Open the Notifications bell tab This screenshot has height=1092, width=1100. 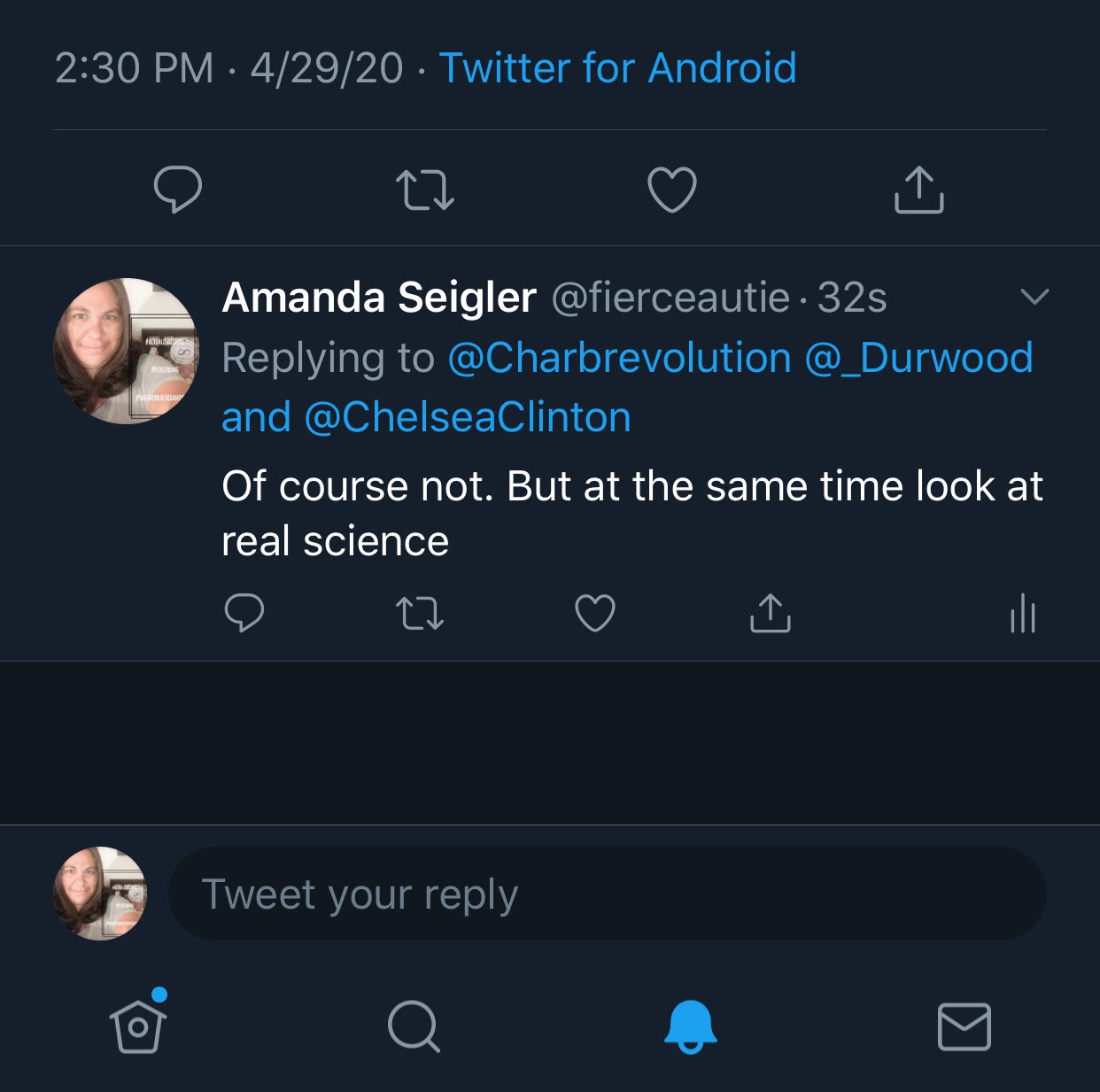click(690, 1026)
